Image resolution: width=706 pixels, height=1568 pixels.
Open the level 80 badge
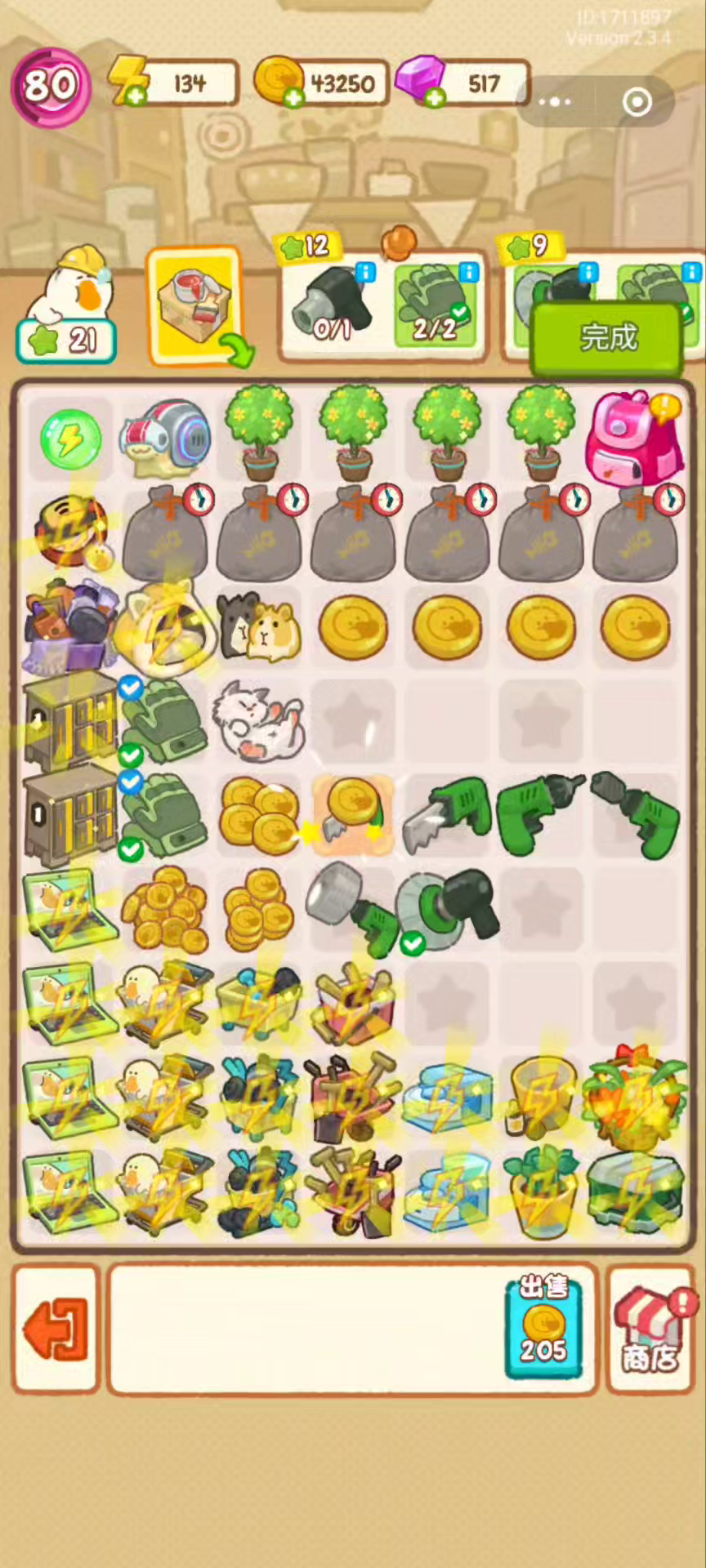click(x=50, y=87)
